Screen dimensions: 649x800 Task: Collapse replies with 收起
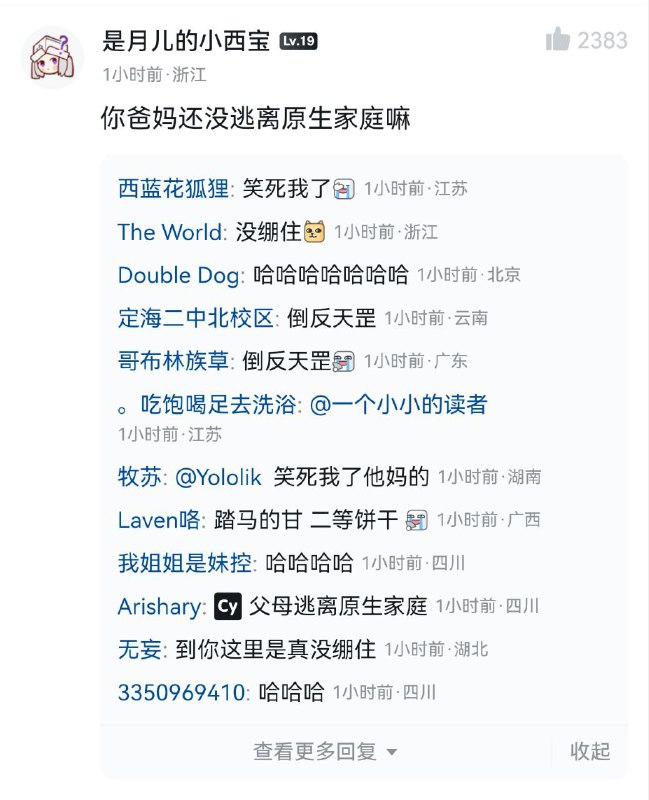pyautogui.click(x=590, y=751)
